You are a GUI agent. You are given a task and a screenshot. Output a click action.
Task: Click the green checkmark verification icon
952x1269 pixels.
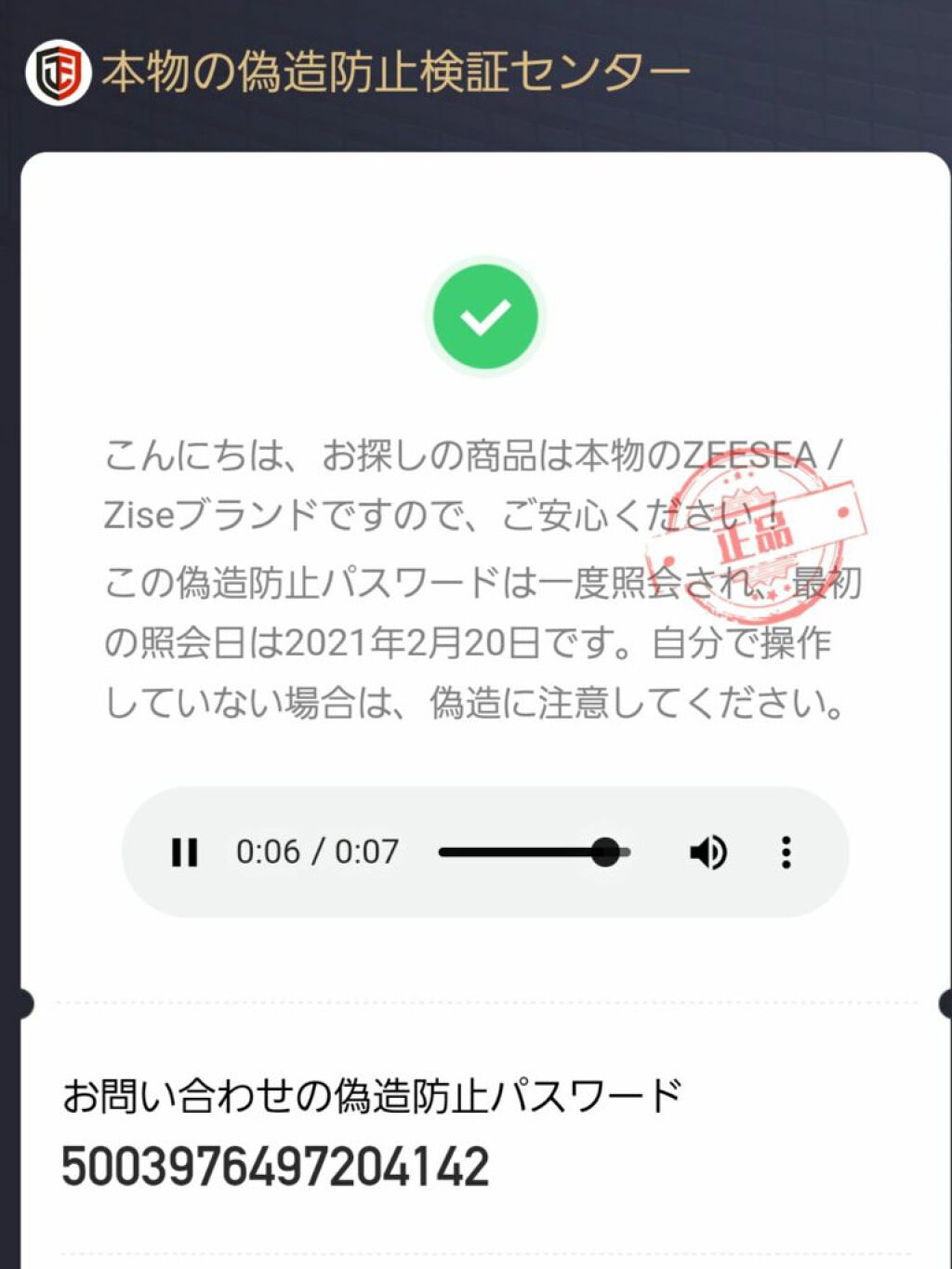pos(484,316)
